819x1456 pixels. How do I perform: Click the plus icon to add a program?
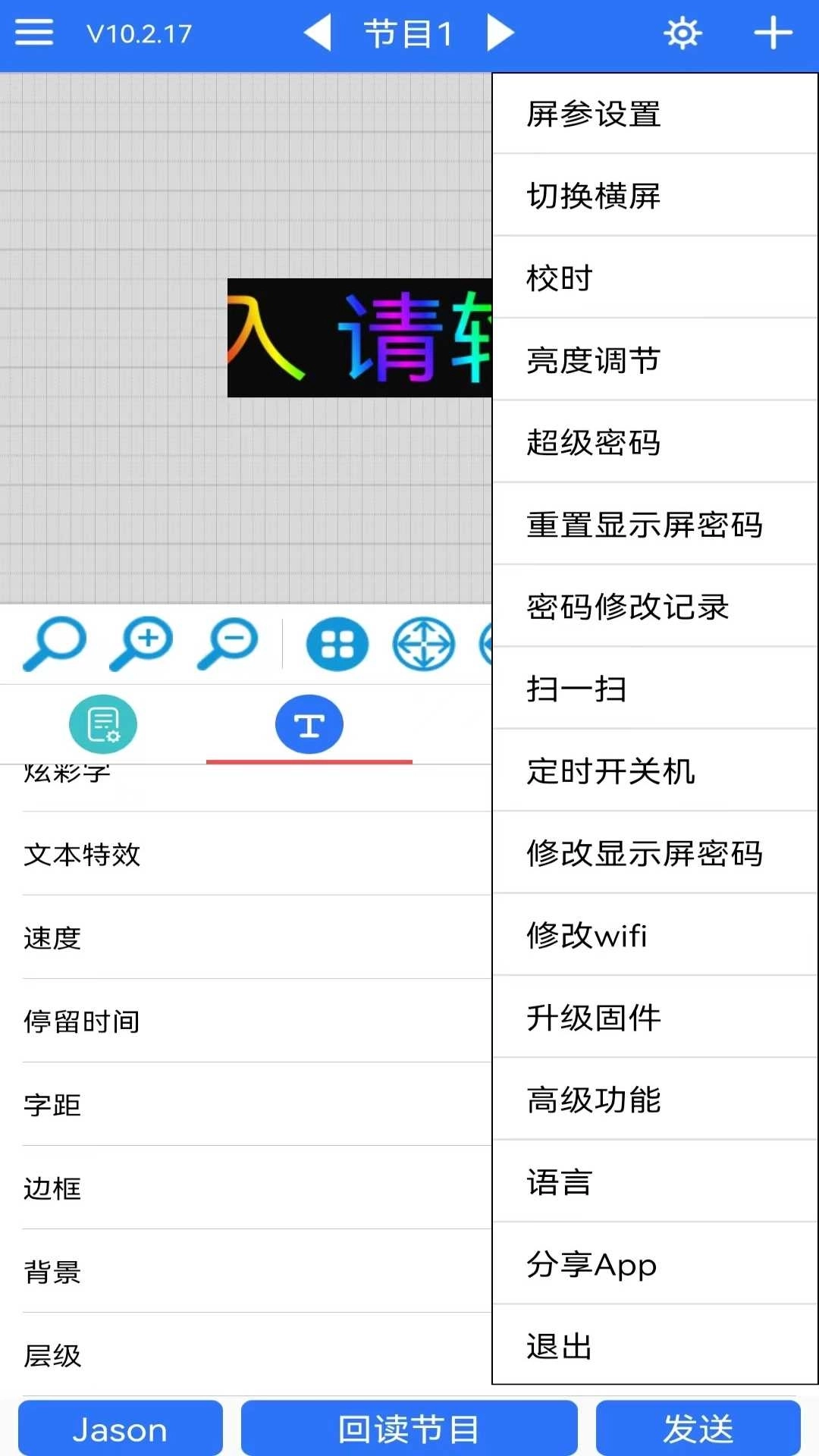(773, 33)
